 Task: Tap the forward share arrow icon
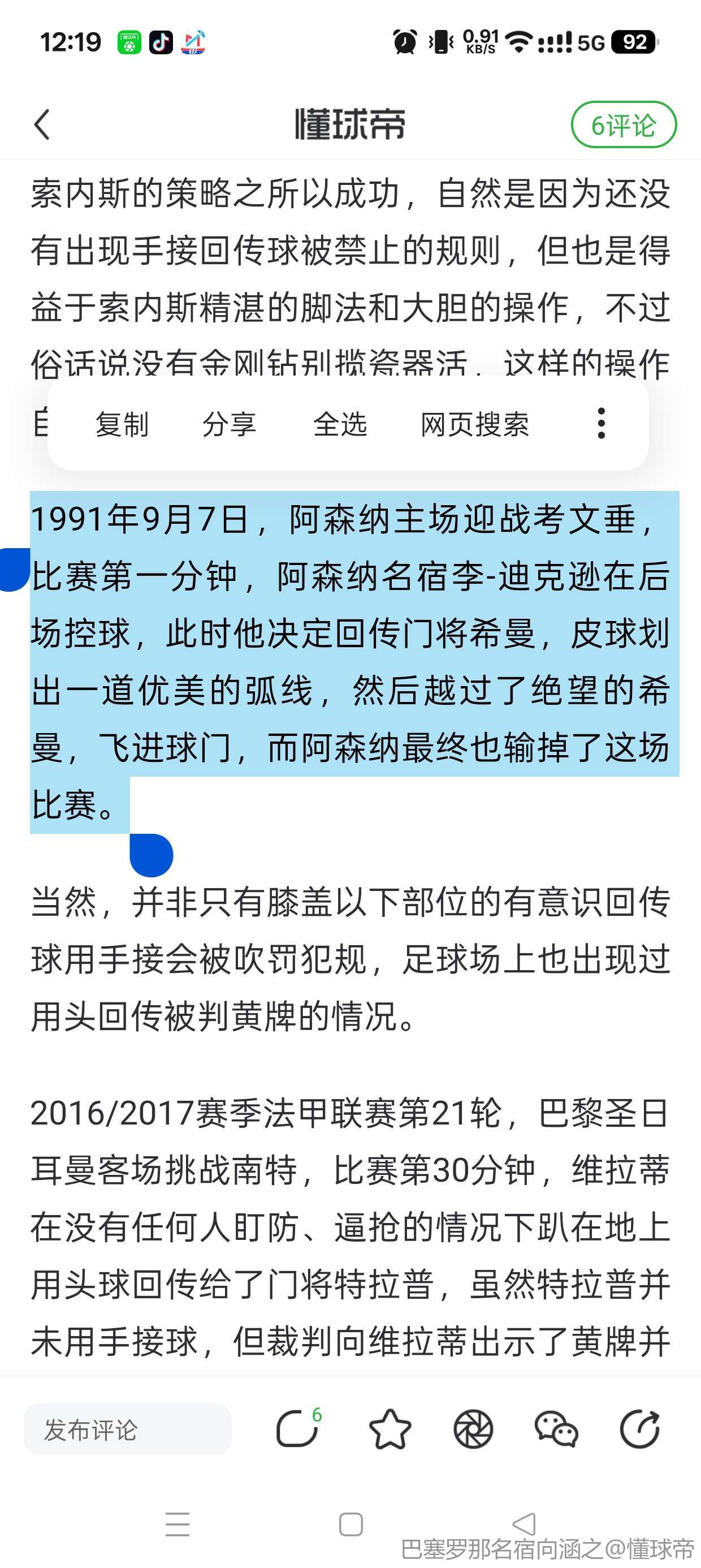pos(639,1429)
